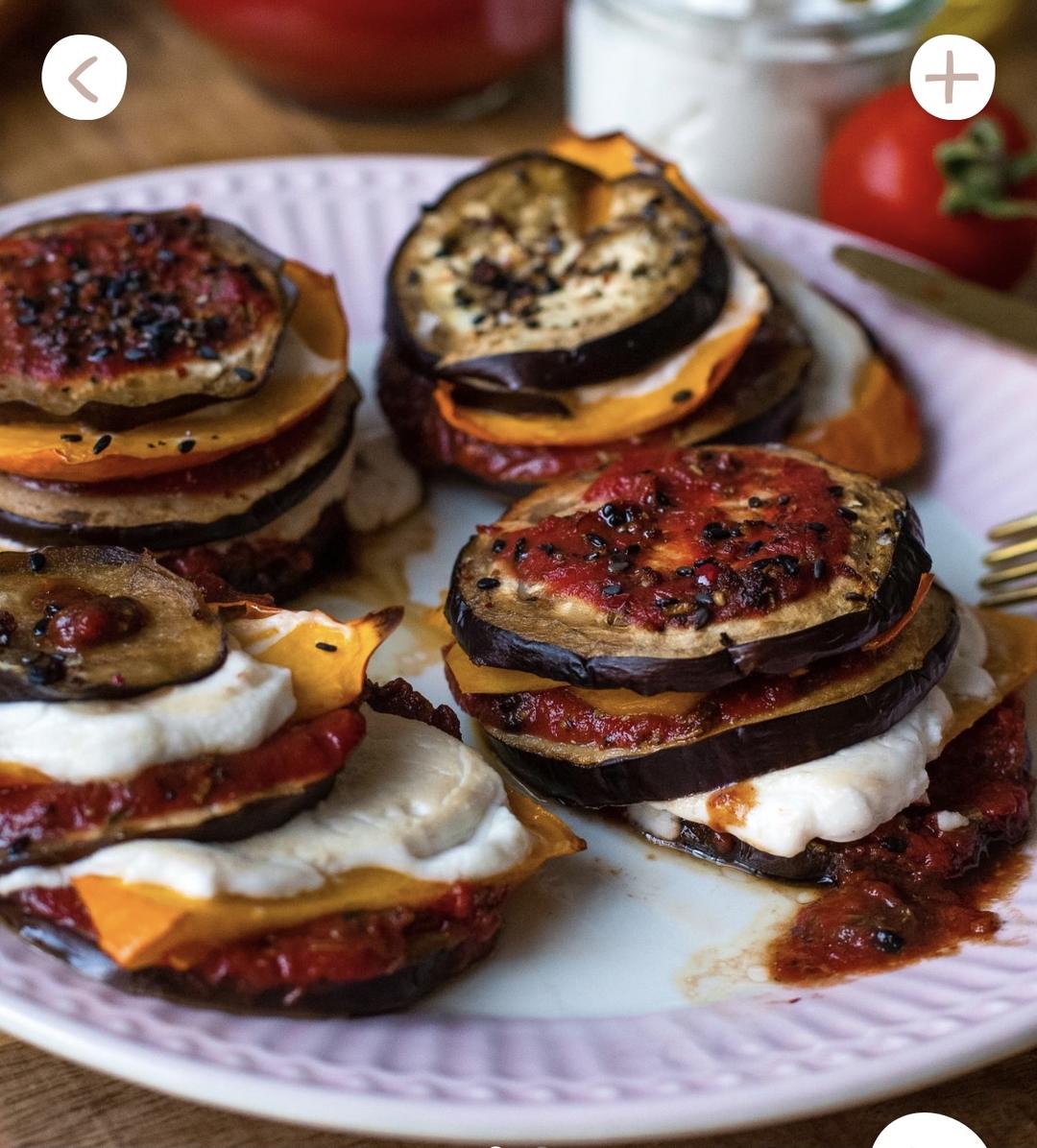Go back using the arrow button
1037x1148 pixels.
pyautogui.click(x=84, y=78)
